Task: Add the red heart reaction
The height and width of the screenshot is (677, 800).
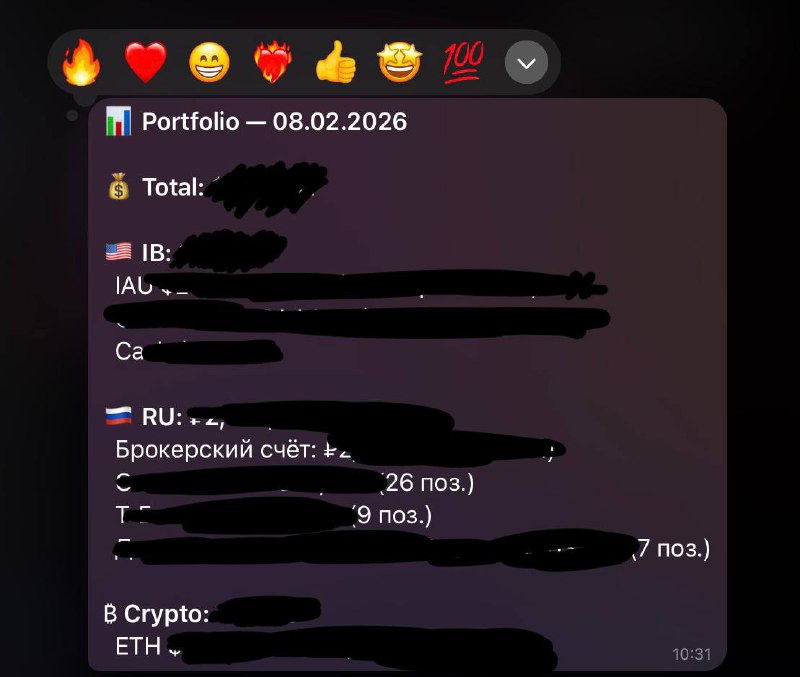Action: 145,65
